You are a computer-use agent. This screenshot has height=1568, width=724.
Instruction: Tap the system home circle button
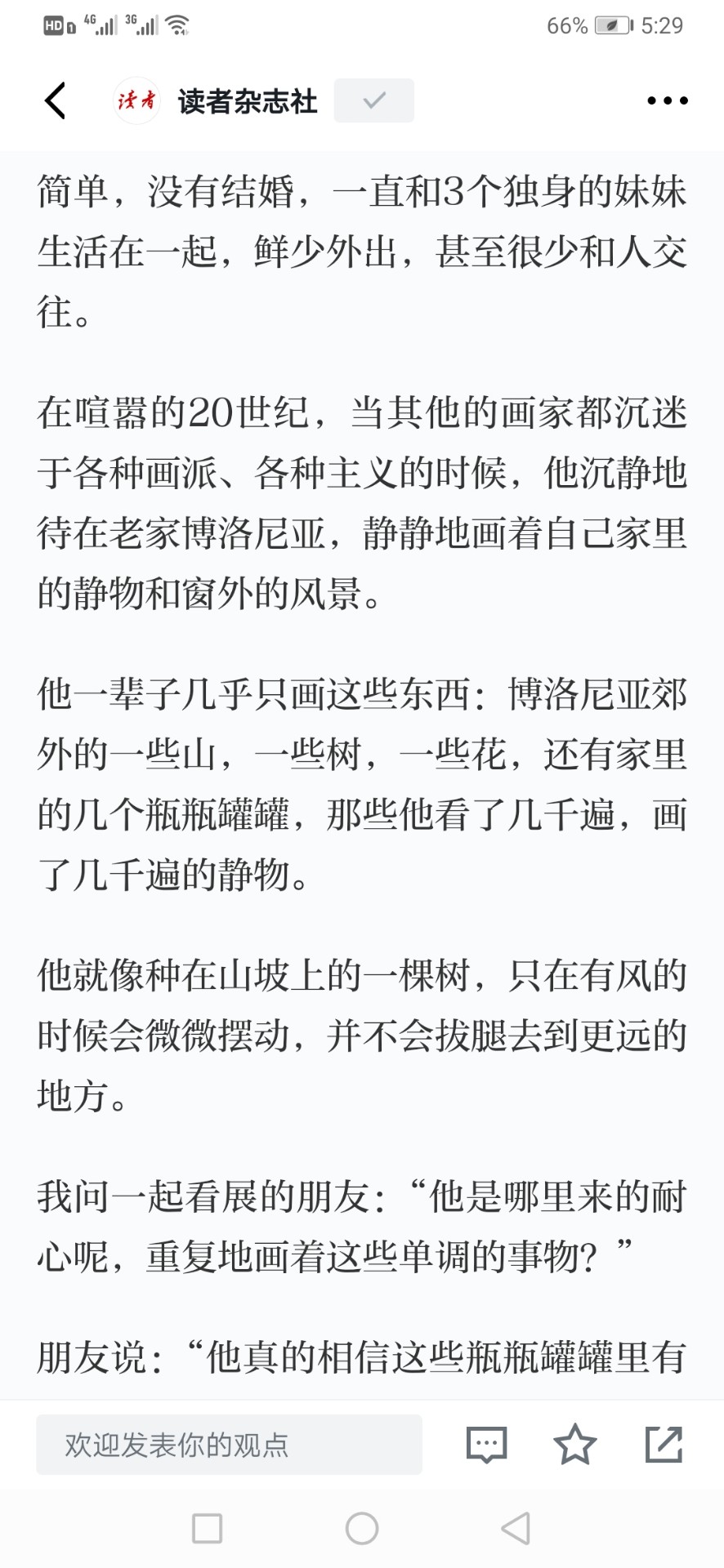pos(362,1528)
